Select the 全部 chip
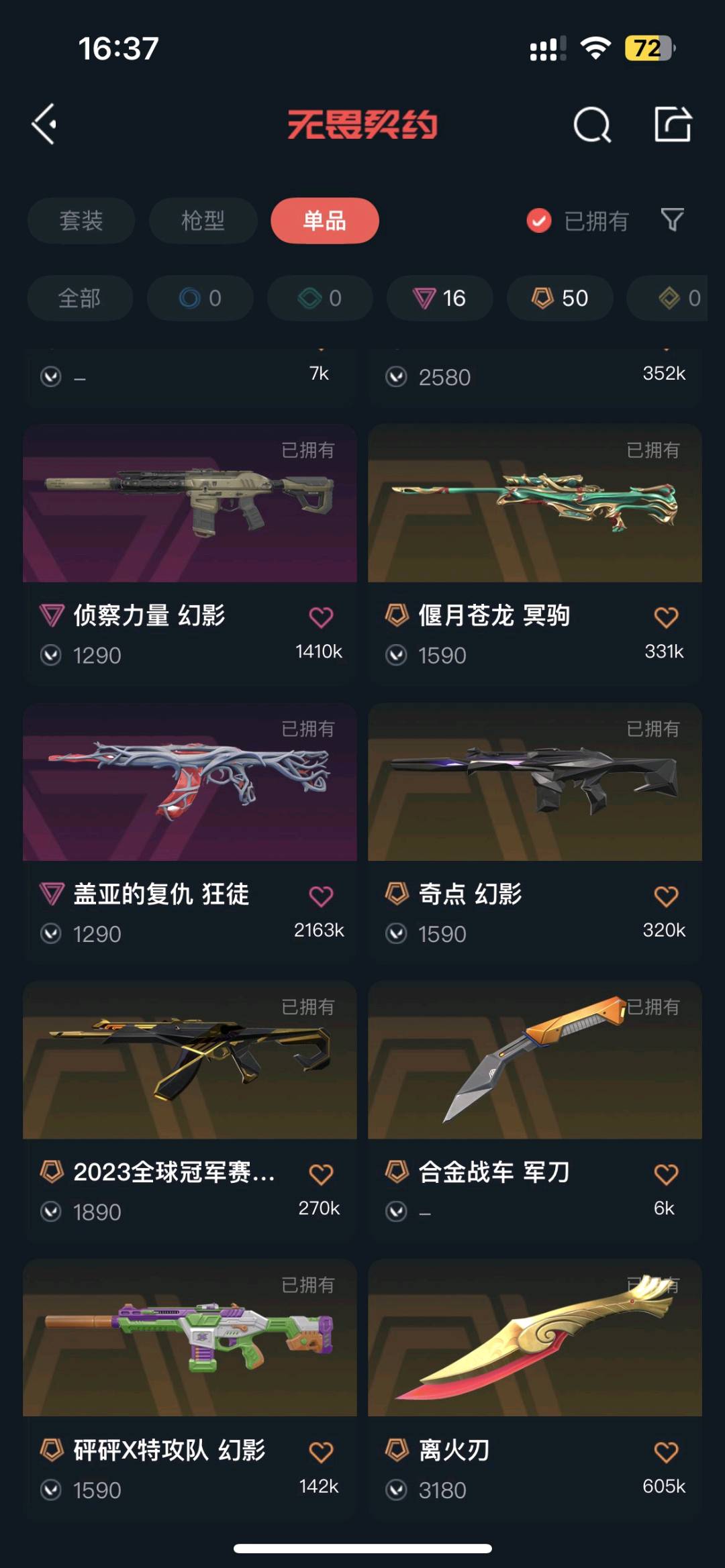The image size is (725, 1568). click(80, 298)
